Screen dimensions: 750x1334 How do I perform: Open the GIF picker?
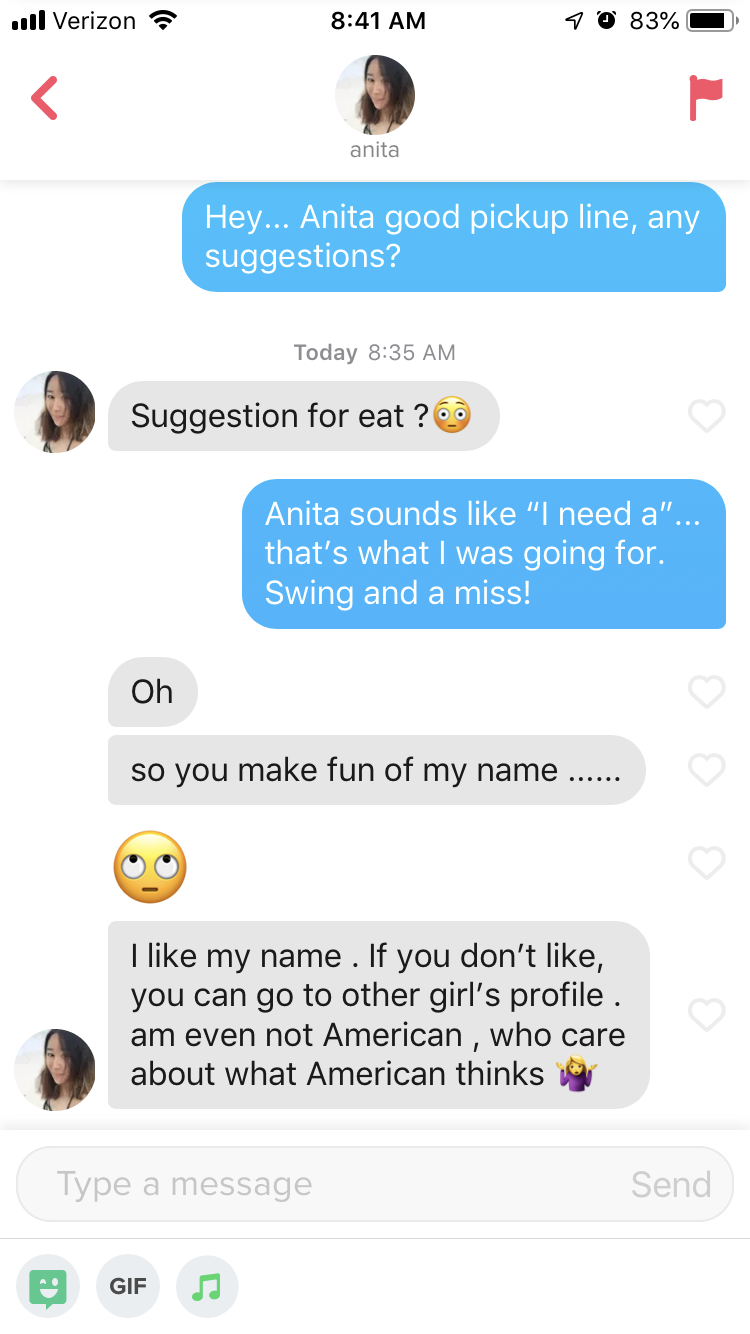pyautogui.click(x=127, y=1286)
